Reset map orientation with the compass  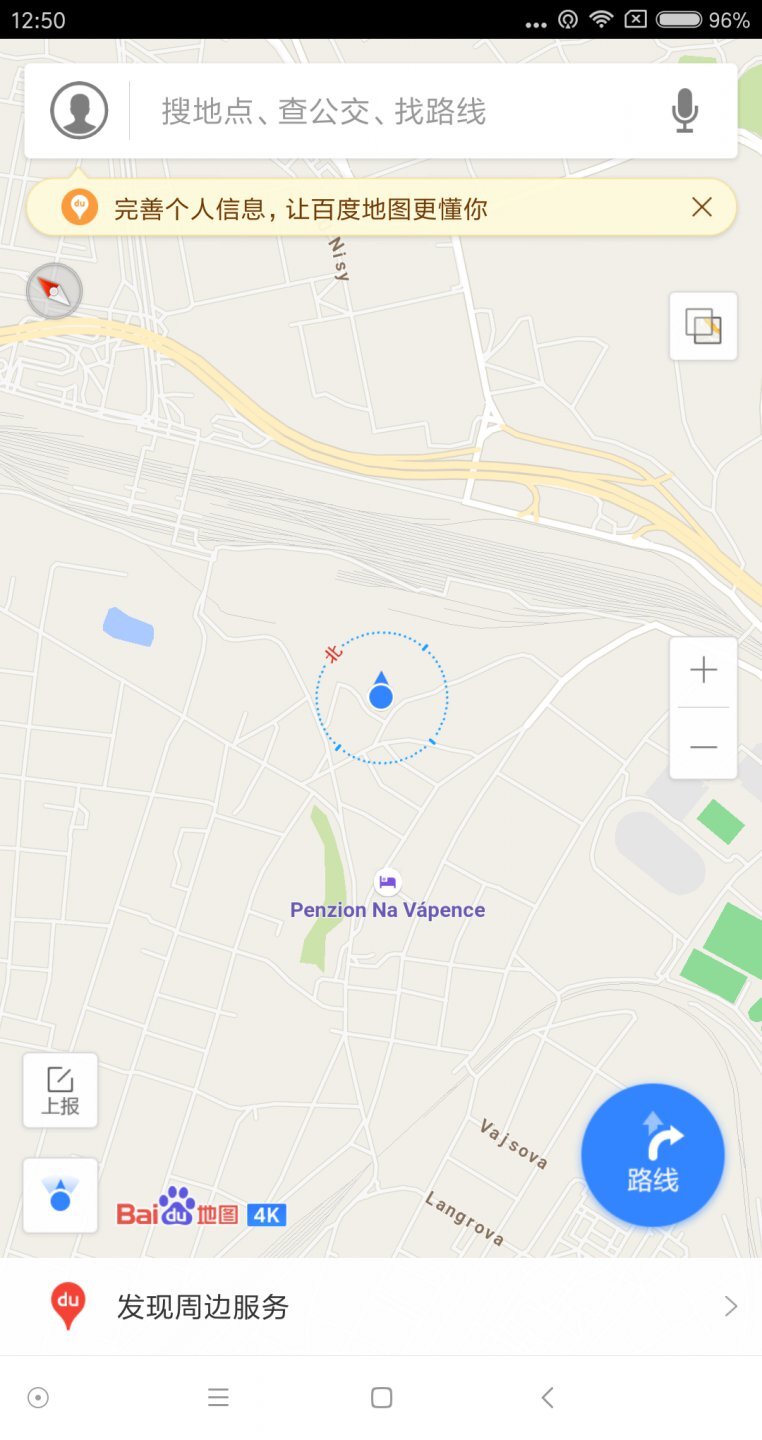coord(54,291)
